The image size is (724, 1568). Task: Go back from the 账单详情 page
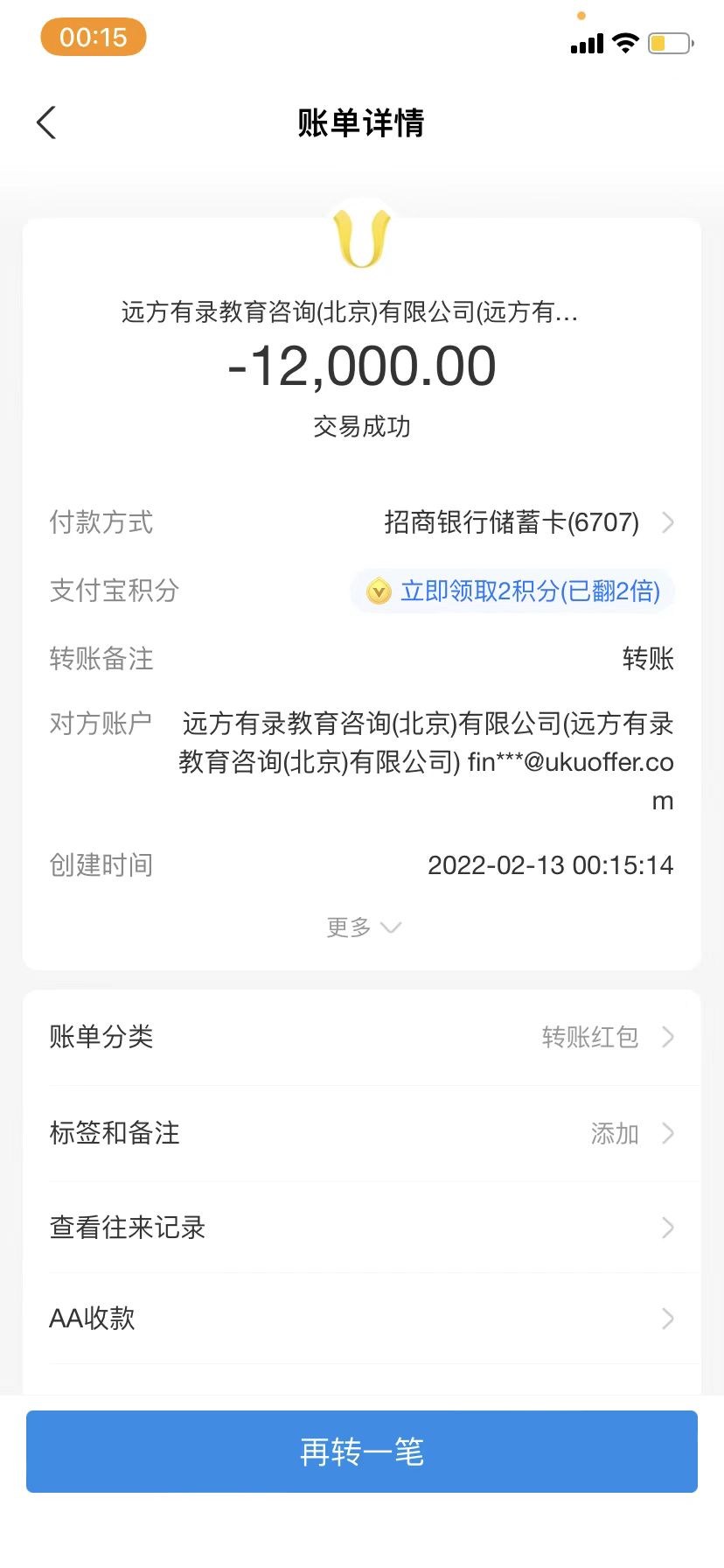47,123
